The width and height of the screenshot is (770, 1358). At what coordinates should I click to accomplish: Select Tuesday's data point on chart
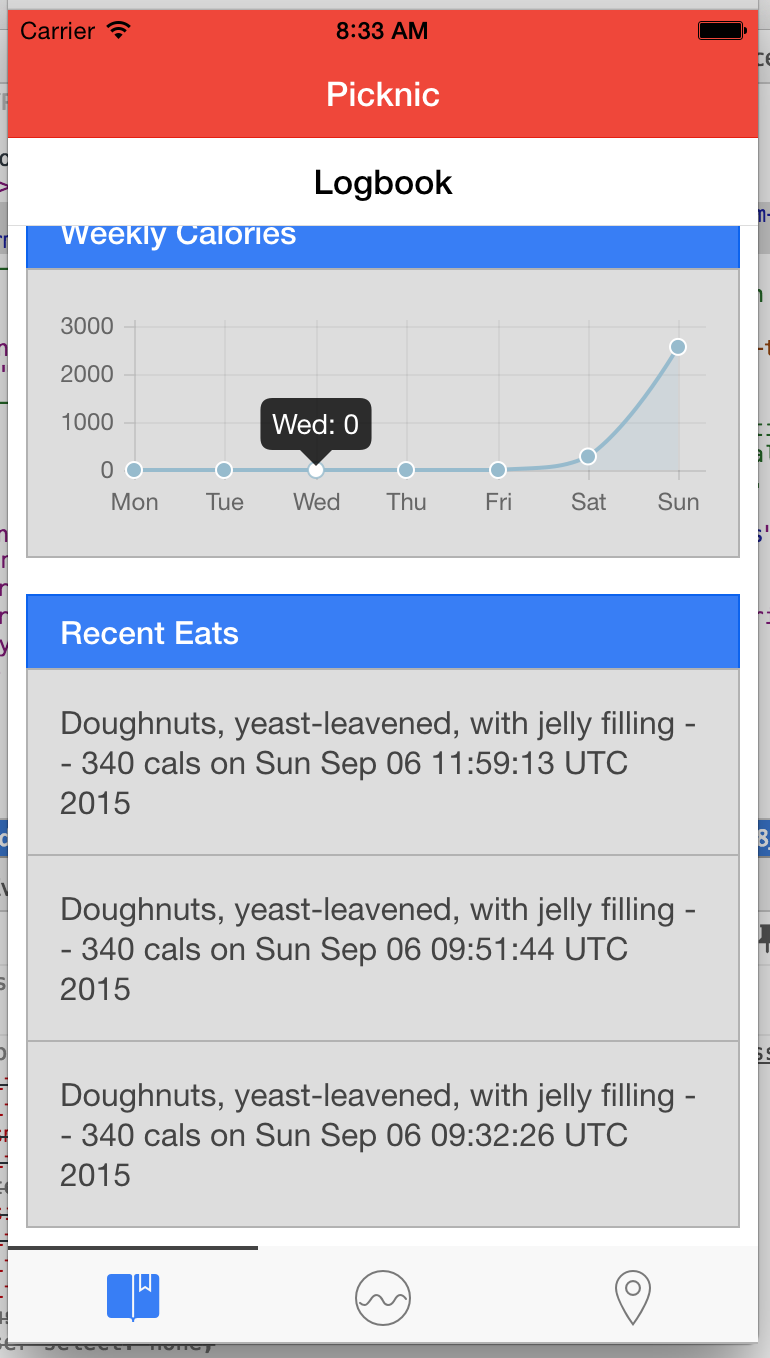[x=224, y=470]
